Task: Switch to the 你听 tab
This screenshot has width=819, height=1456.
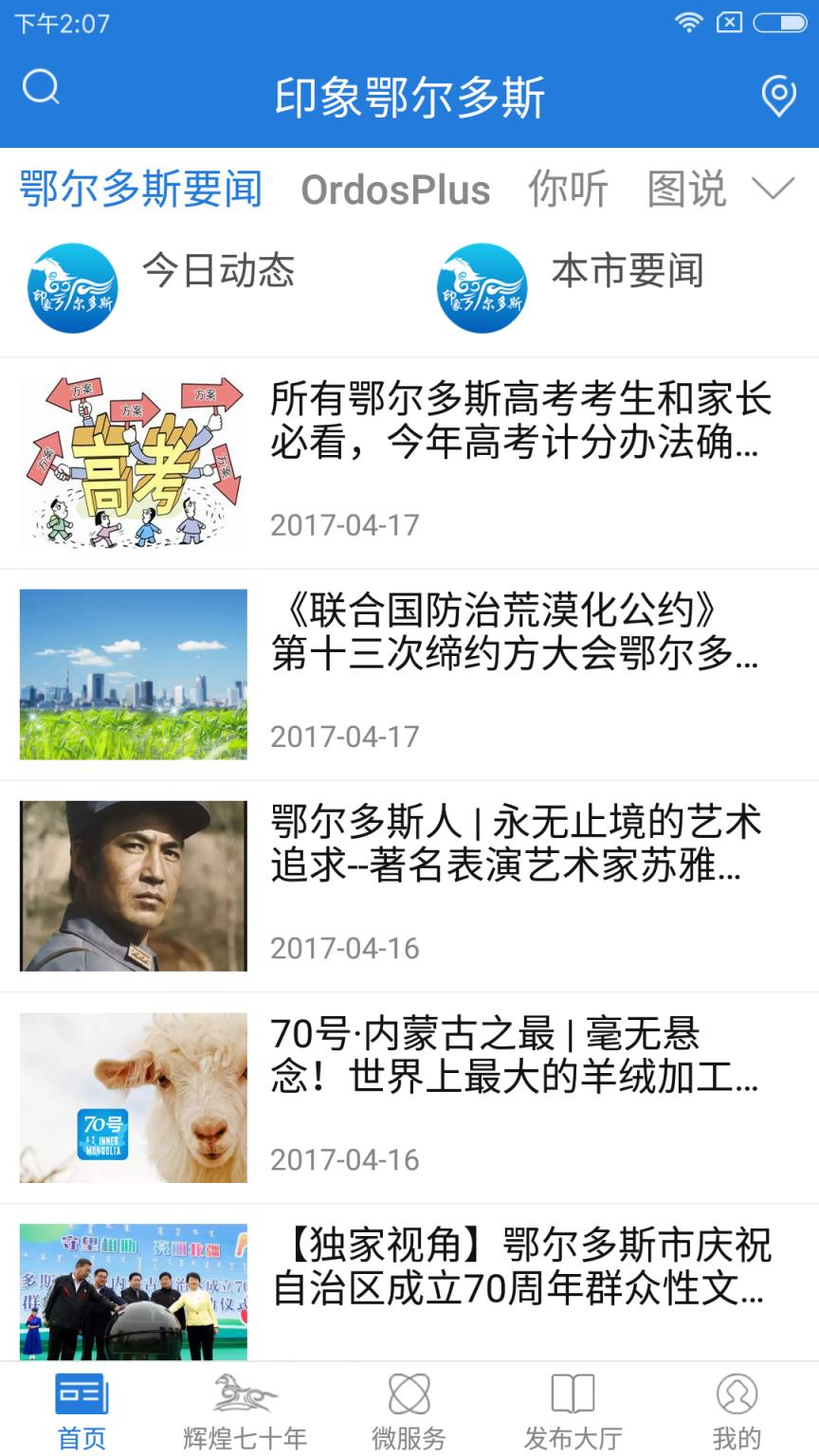Action: 569,190
